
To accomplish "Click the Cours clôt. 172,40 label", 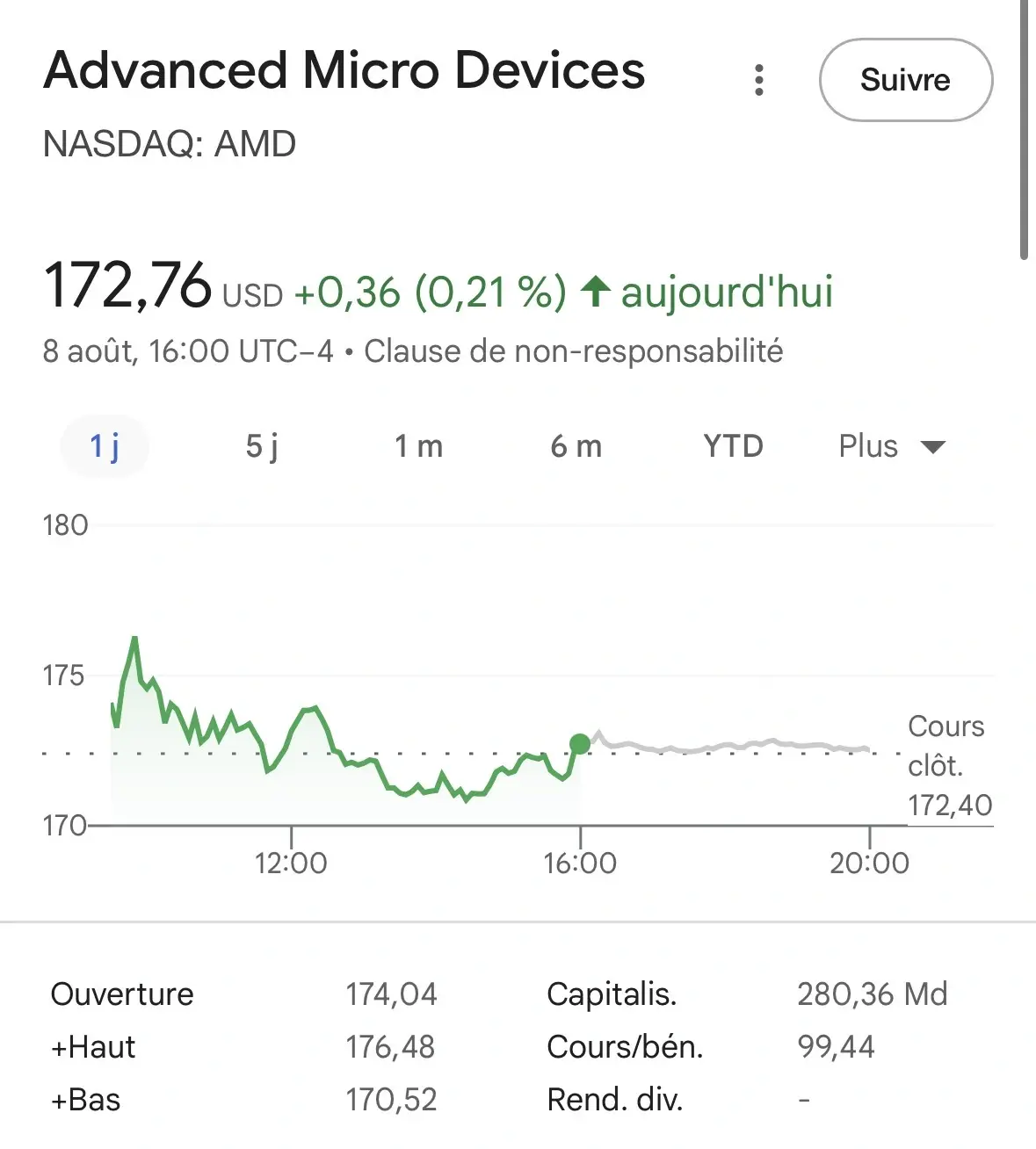I will tap(949, 765).
